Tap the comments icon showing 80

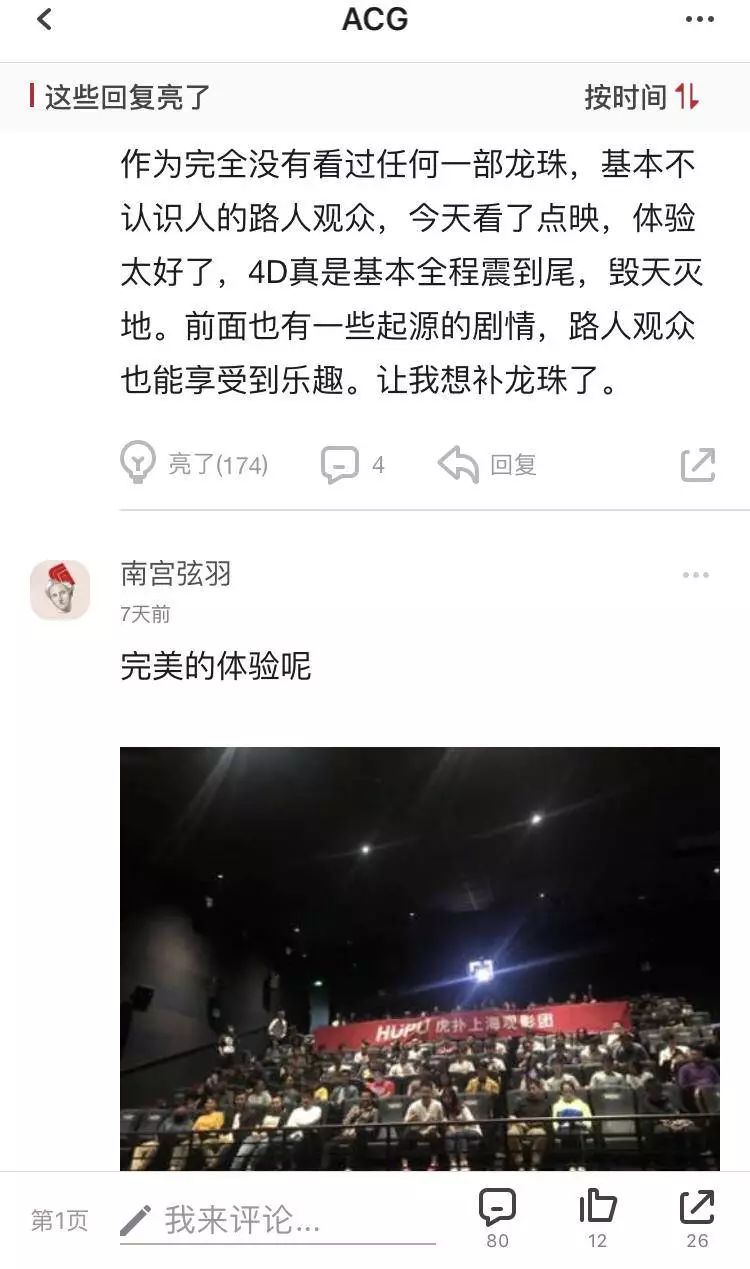496,1207
